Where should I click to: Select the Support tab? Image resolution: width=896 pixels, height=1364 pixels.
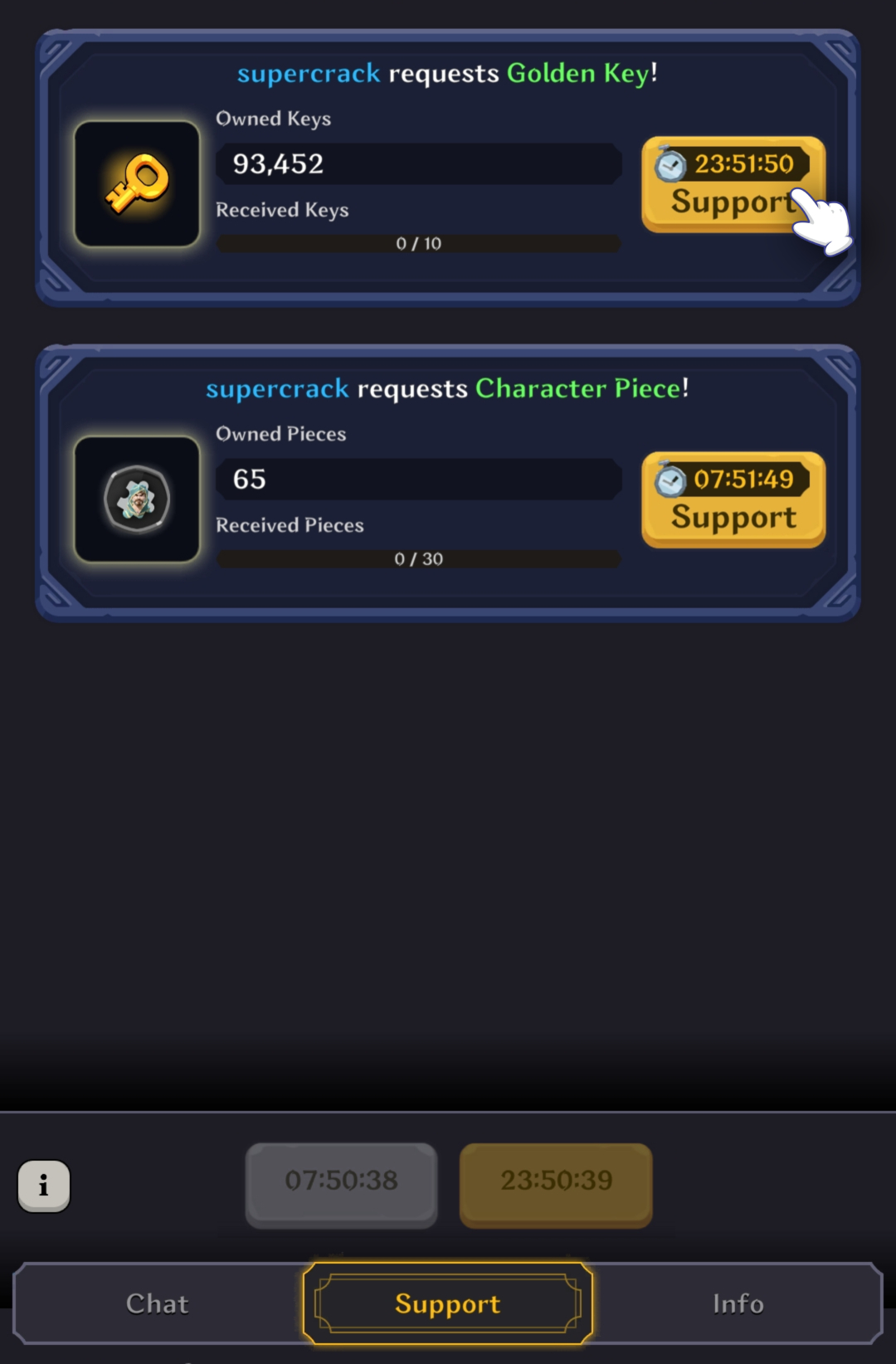pos(448,1303)
